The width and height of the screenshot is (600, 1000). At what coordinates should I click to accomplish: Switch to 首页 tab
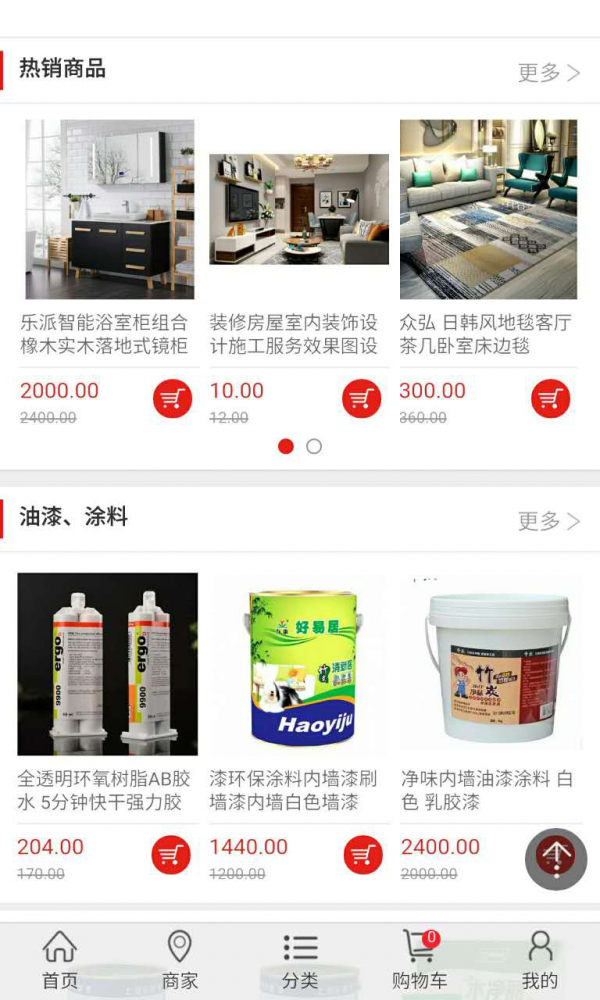60,960
